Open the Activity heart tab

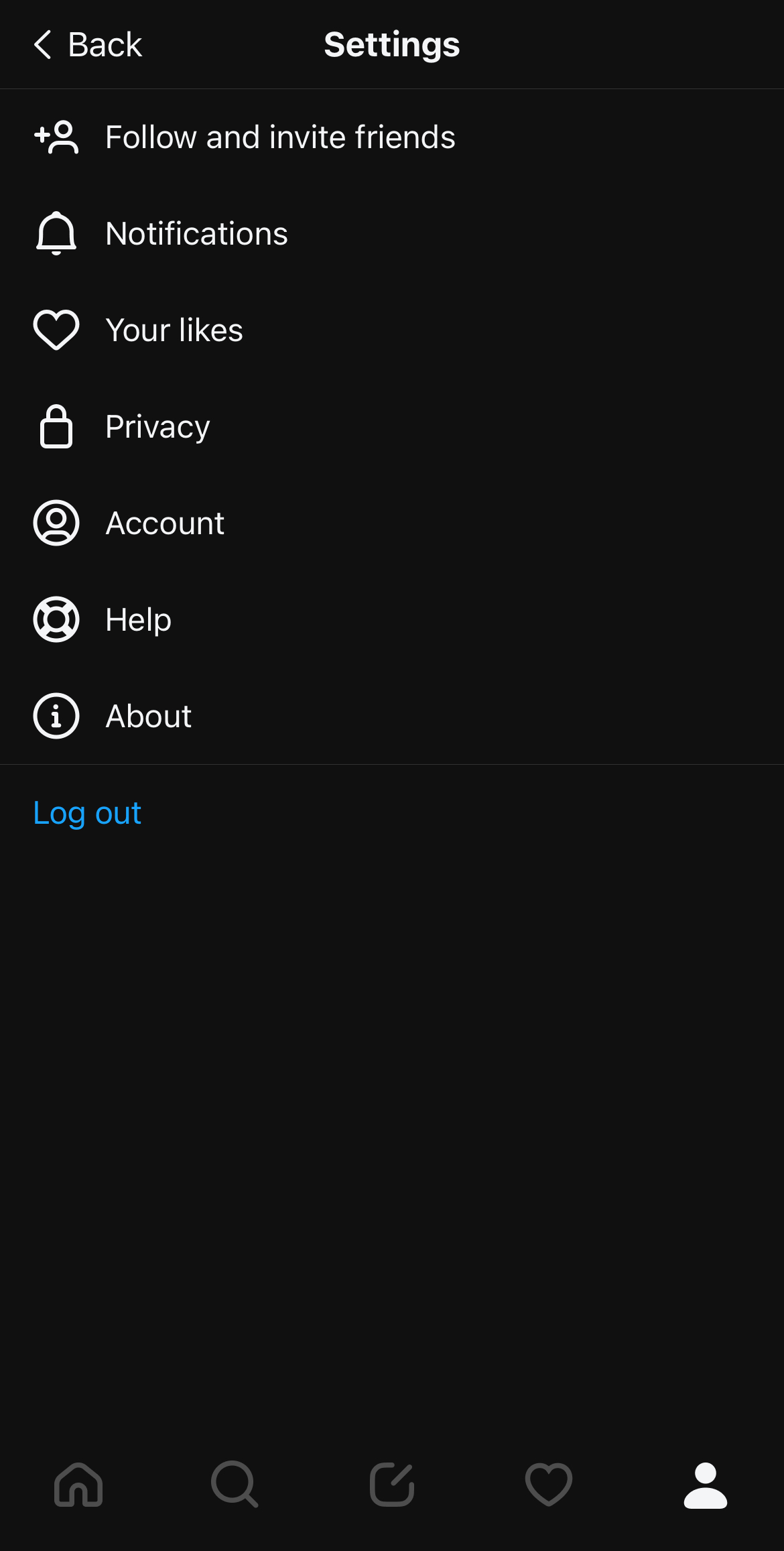tap(549, 1485)
